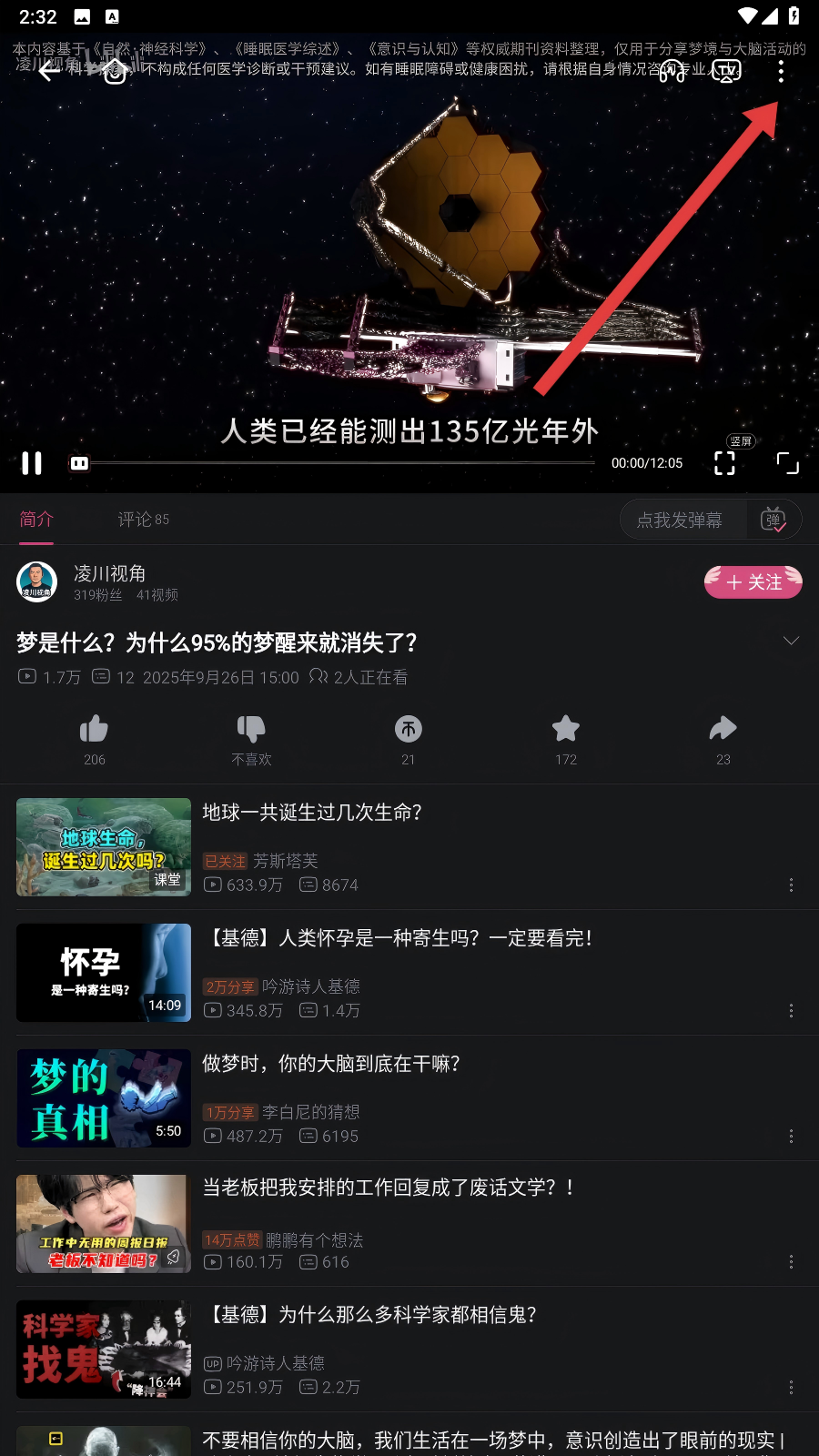Open more options for 当老板把我安排的工作回复成了废话文学
819x1456 pixels.
tap(791, 1261)
